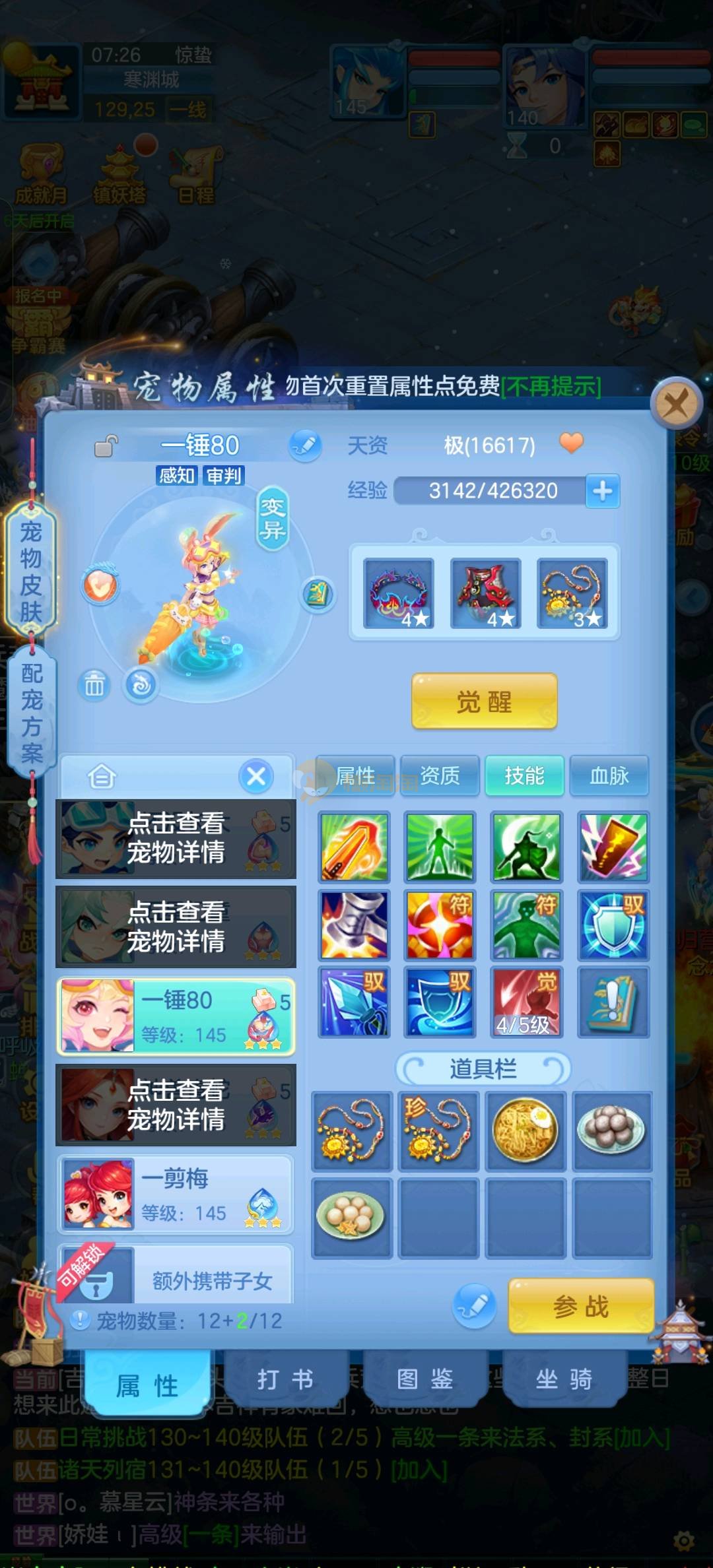Open 宠物皮肤 side tab
Screen dimensions: 713x1568
(31, 571)
